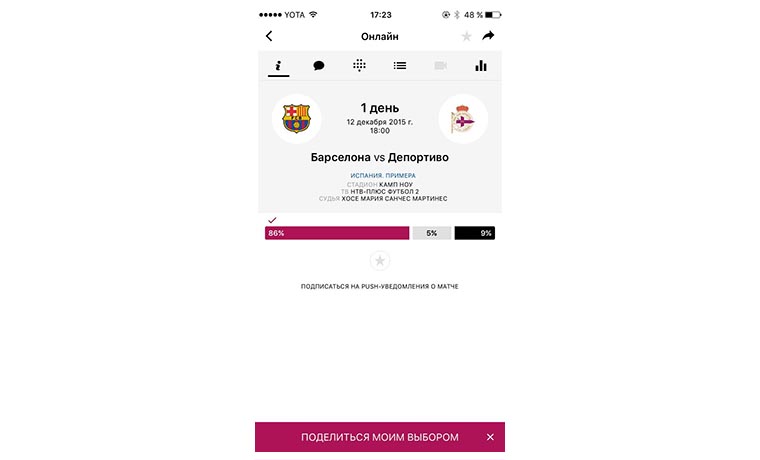The width and height of the screenshot is (760, 460).
Task: Open the statistics bar chart tab
Action: [481, 66]
